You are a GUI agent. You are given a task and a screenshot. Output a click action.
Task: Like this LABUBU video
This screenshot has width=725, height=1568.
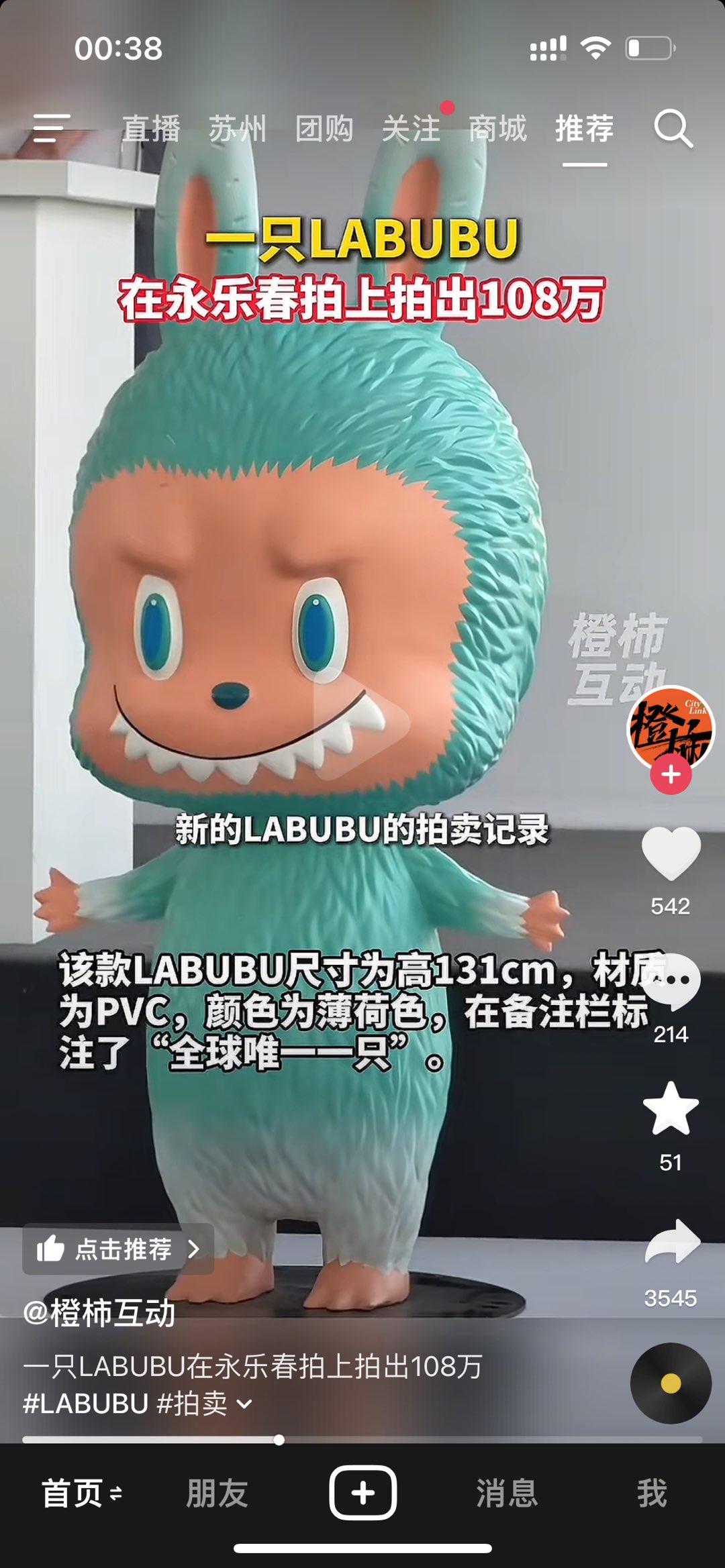(x=671, y=853)
